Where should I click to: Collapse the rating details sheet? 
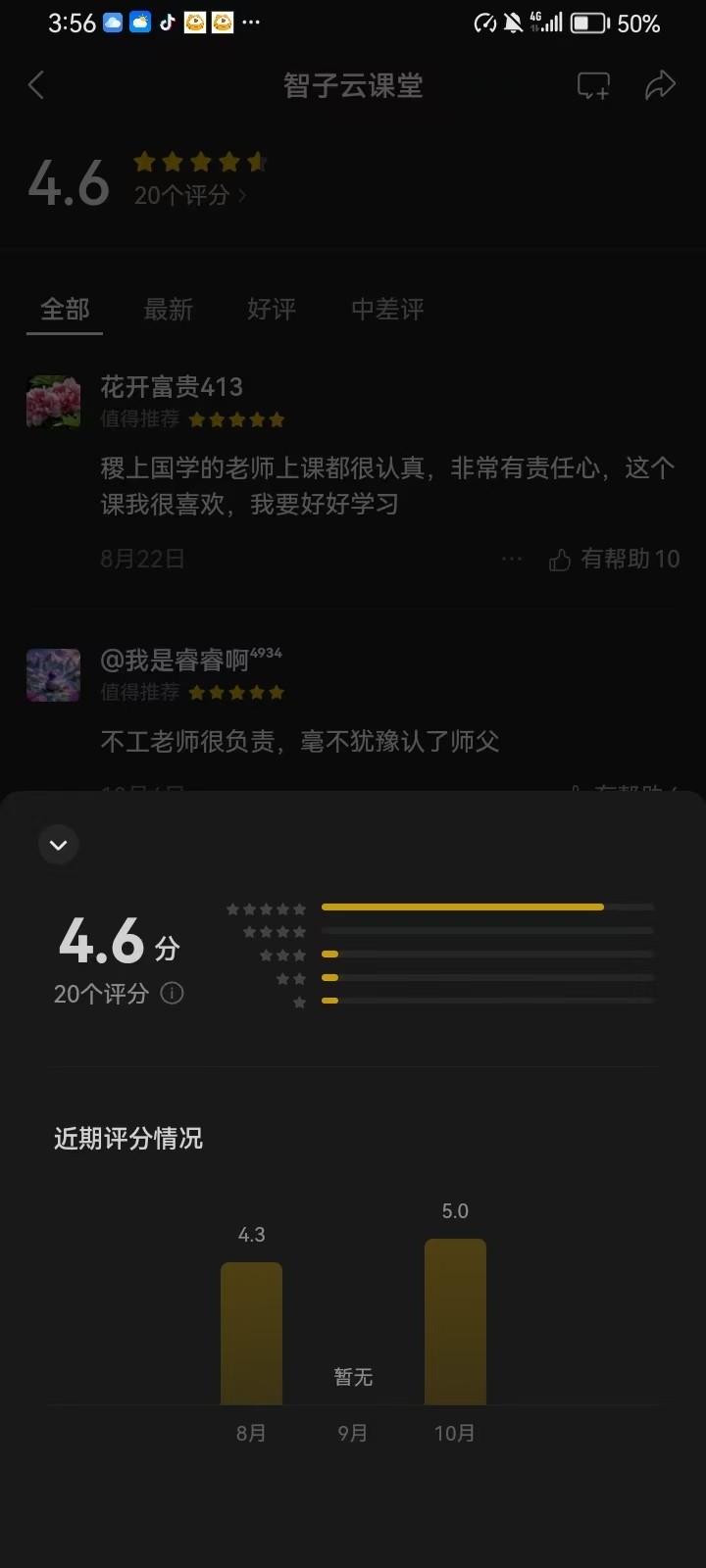[x=59, y=845]
